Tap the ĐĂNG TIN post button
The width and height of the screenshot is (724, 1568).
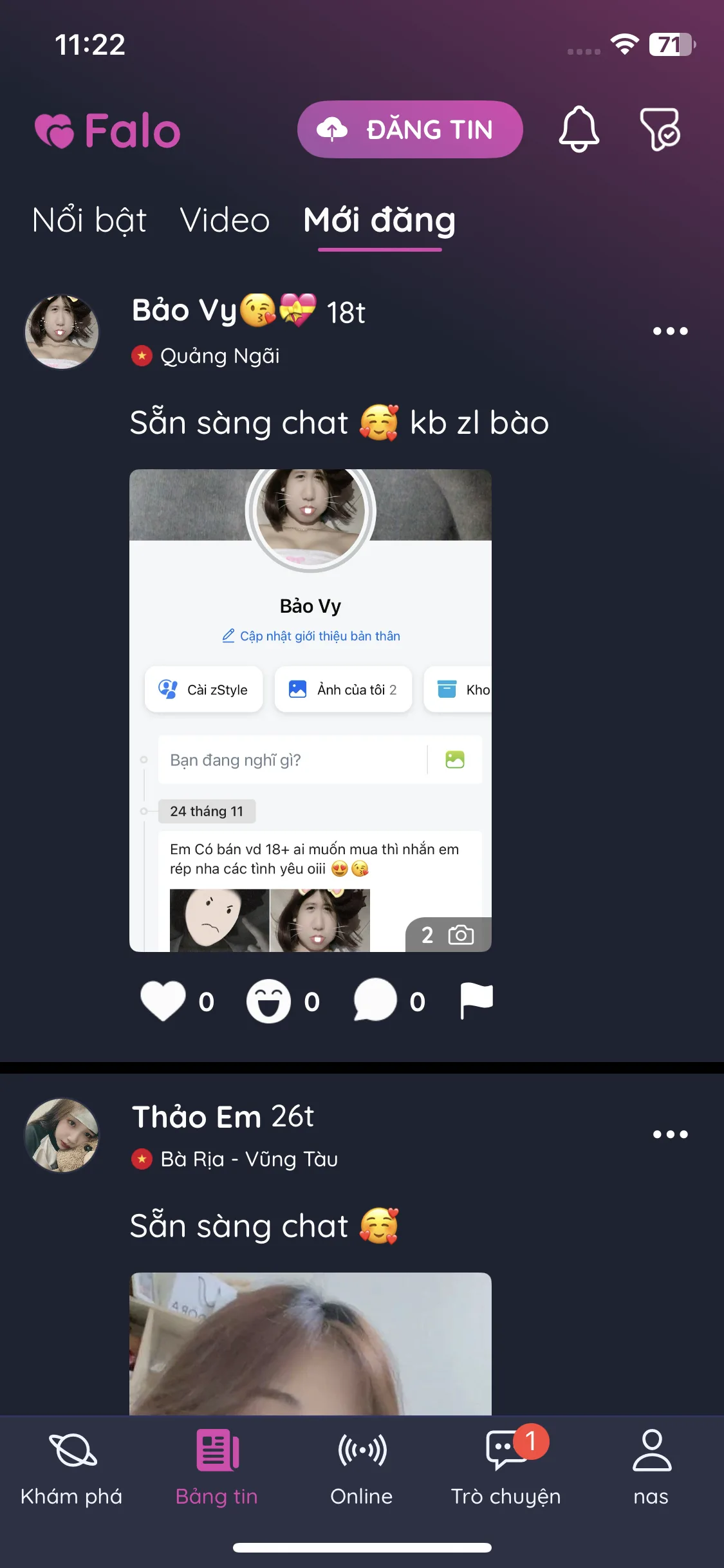tap(410, 129)
